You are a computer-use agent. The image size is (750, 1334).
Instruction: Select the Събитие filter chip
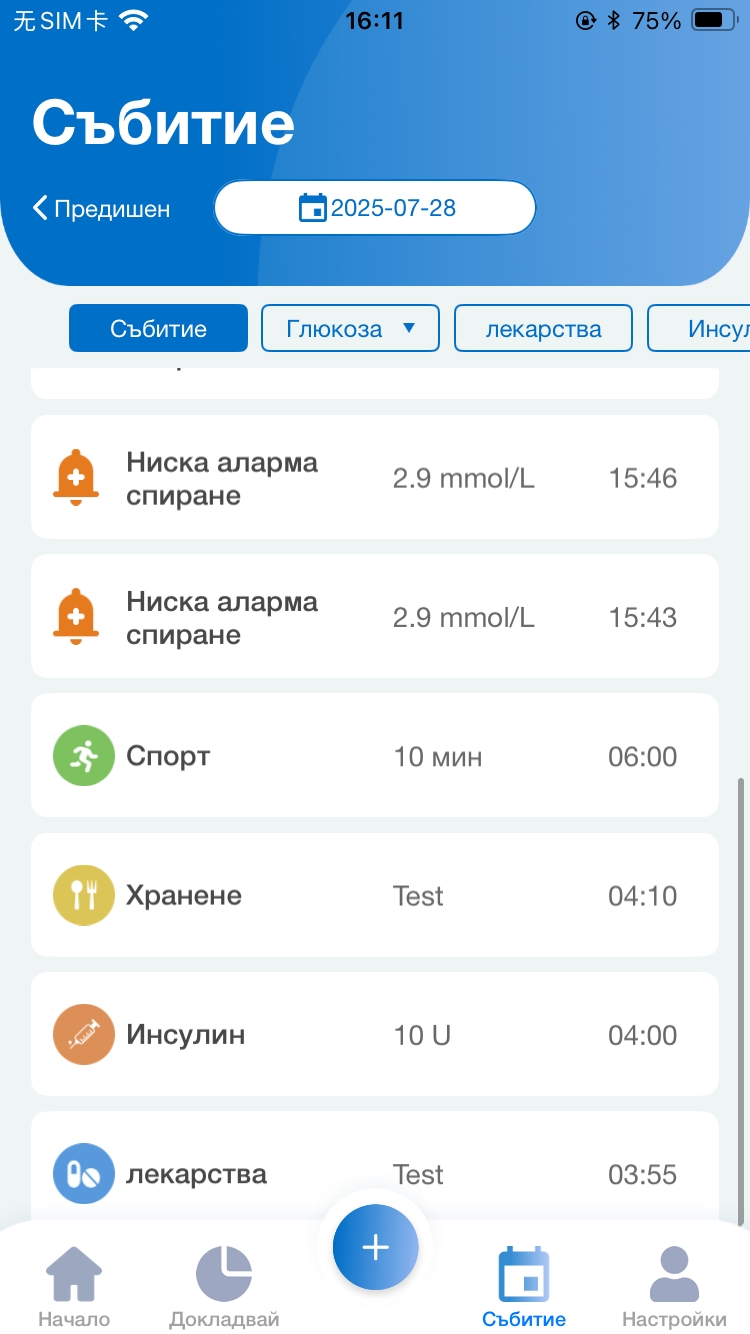coord(158,328)
